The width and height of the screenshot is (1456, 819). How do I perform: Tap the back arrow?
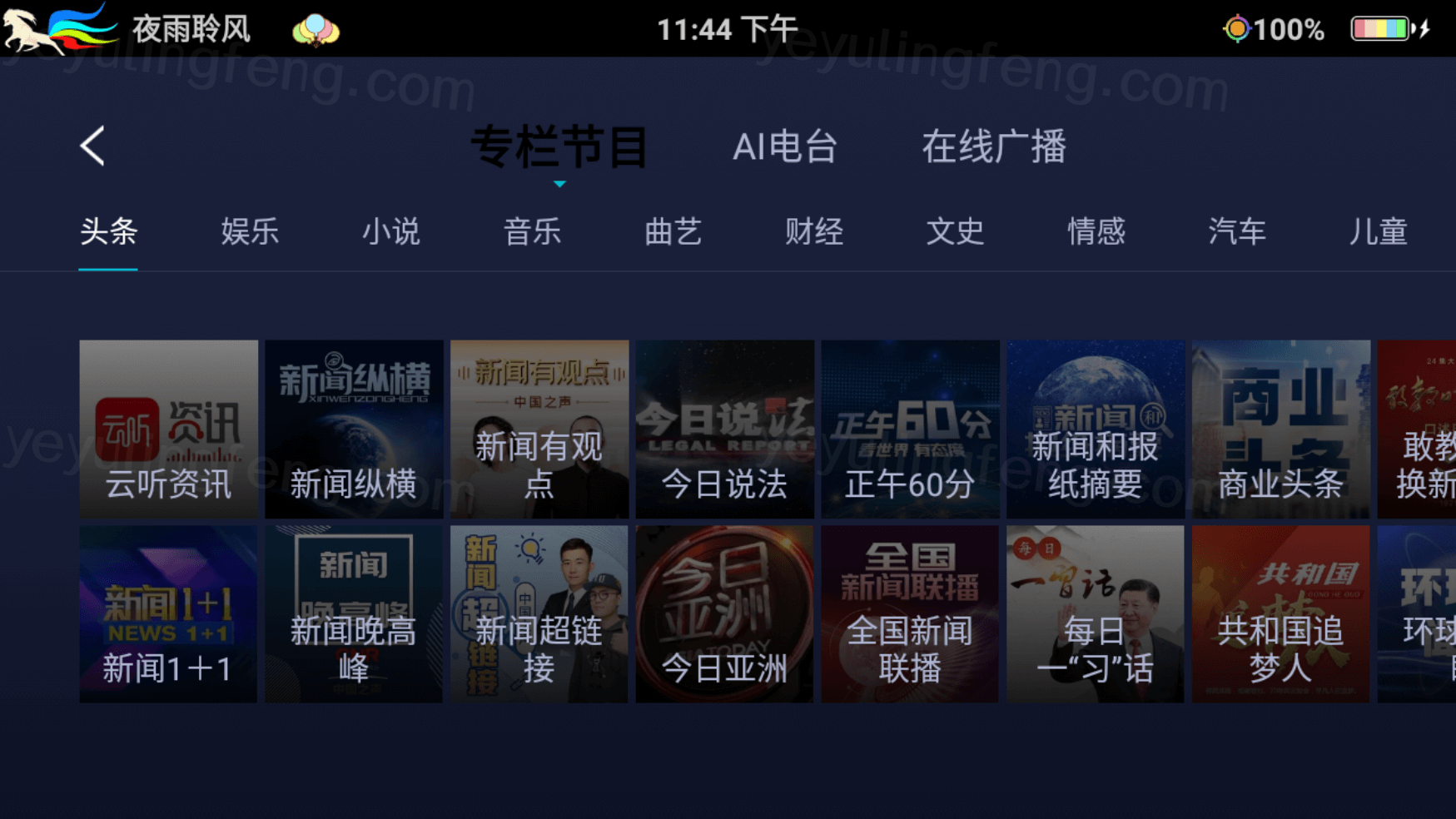tap(92, 146)
